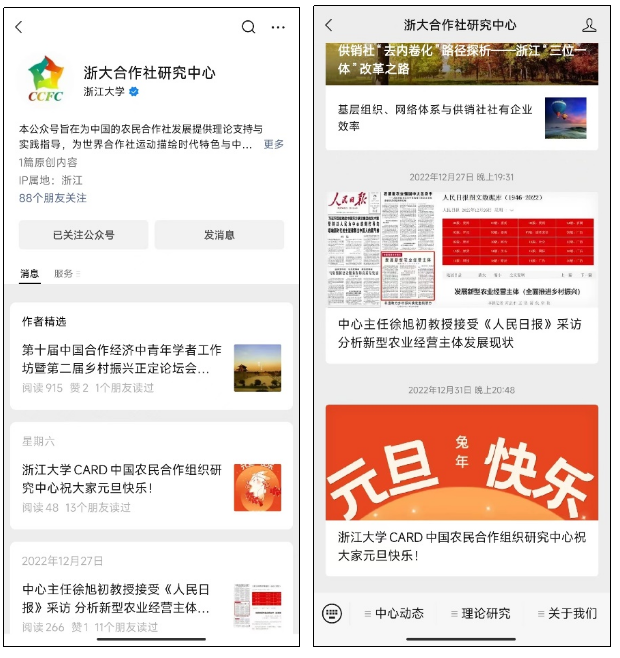Select the 消息 tab

click(x=30, y=273)
